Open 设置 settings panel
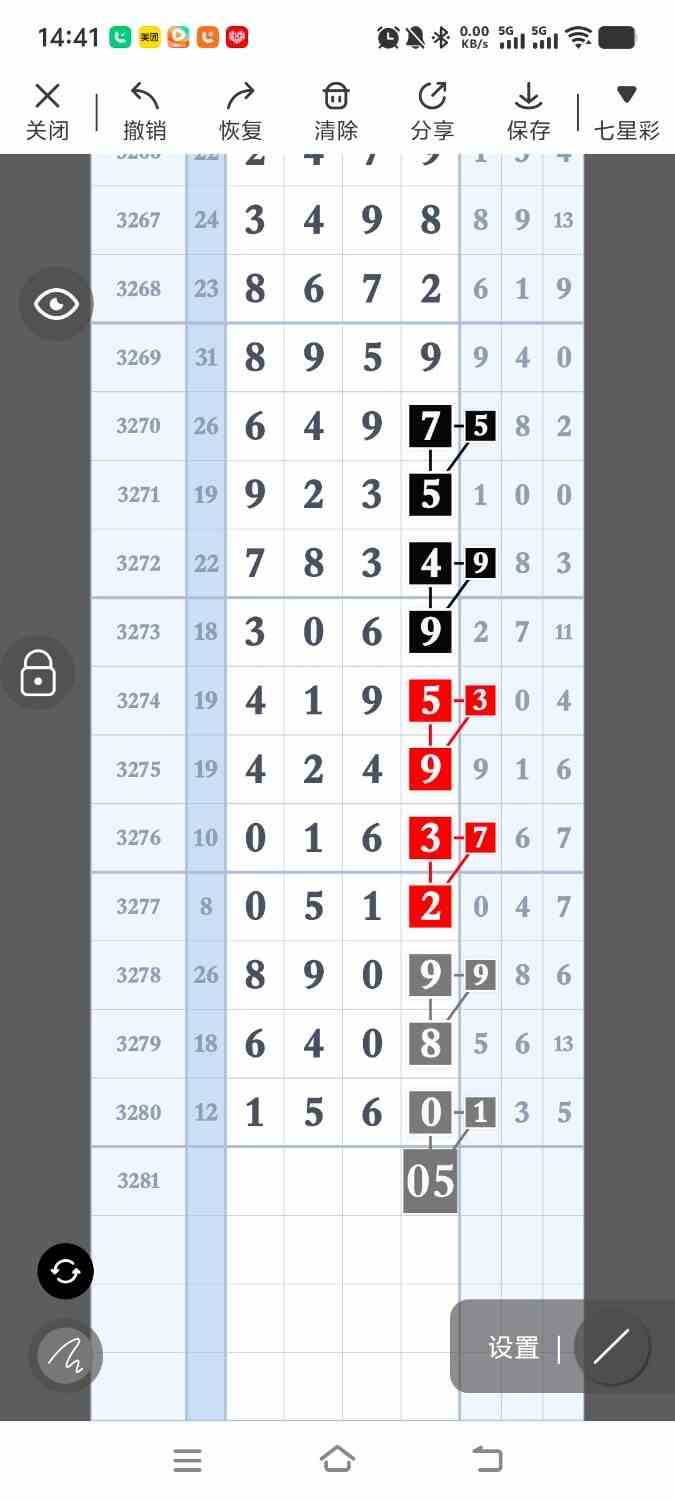 (514, 1348)
